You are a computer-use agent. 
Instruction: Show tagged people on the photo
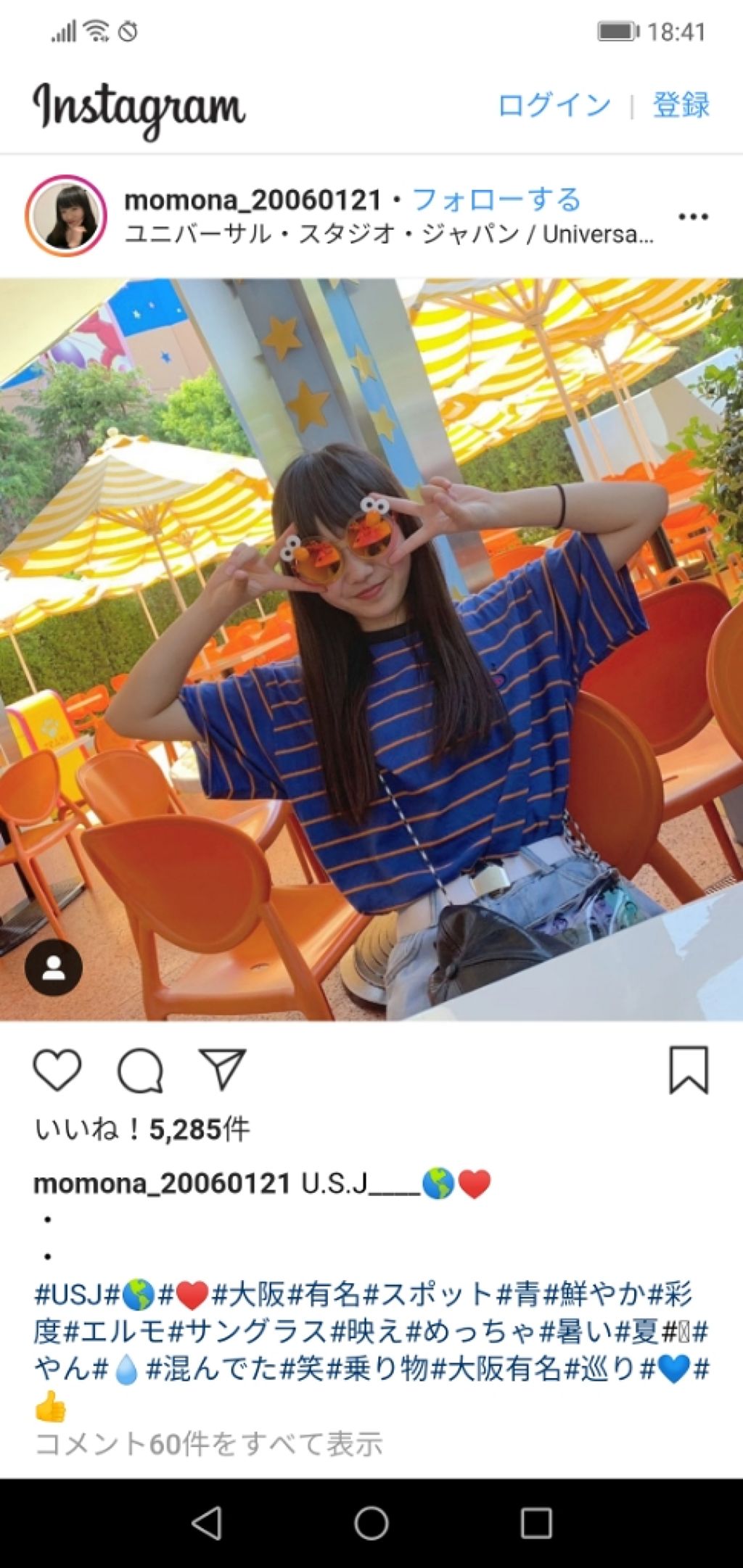click(54, 967)
